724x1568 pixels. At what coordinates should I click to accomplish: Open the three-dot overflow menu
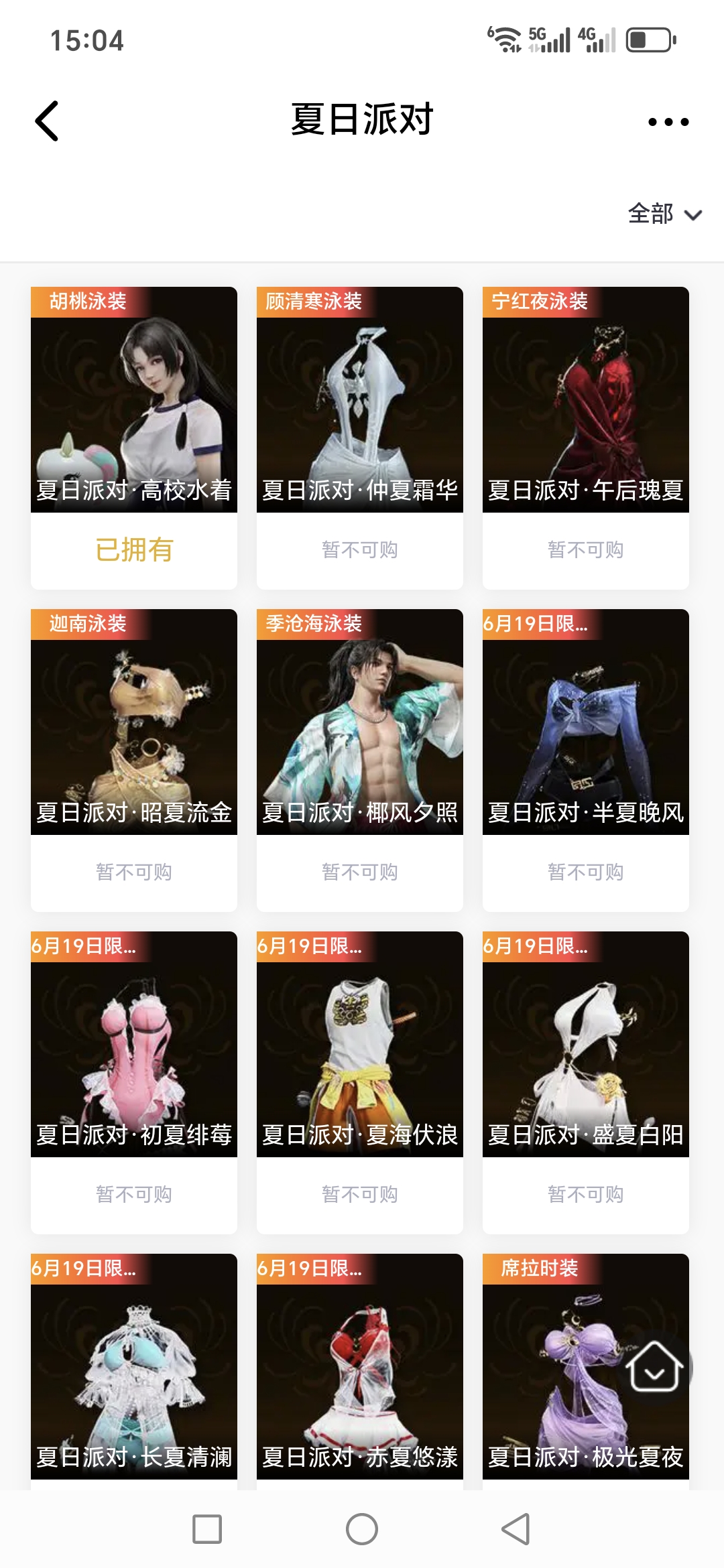tap(668, 122)
